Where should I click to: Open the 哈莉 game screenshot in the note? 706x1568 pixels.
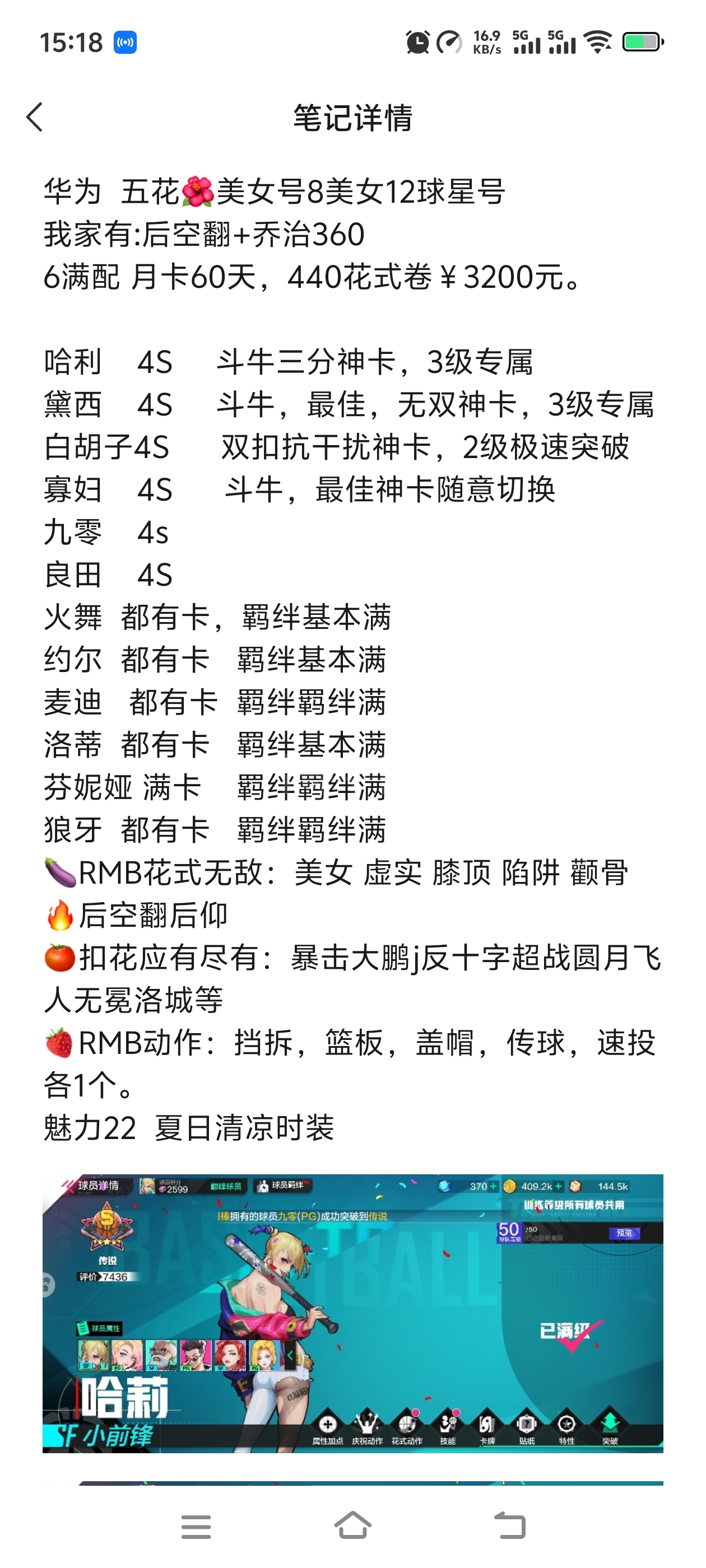(x=352, y=1313)
